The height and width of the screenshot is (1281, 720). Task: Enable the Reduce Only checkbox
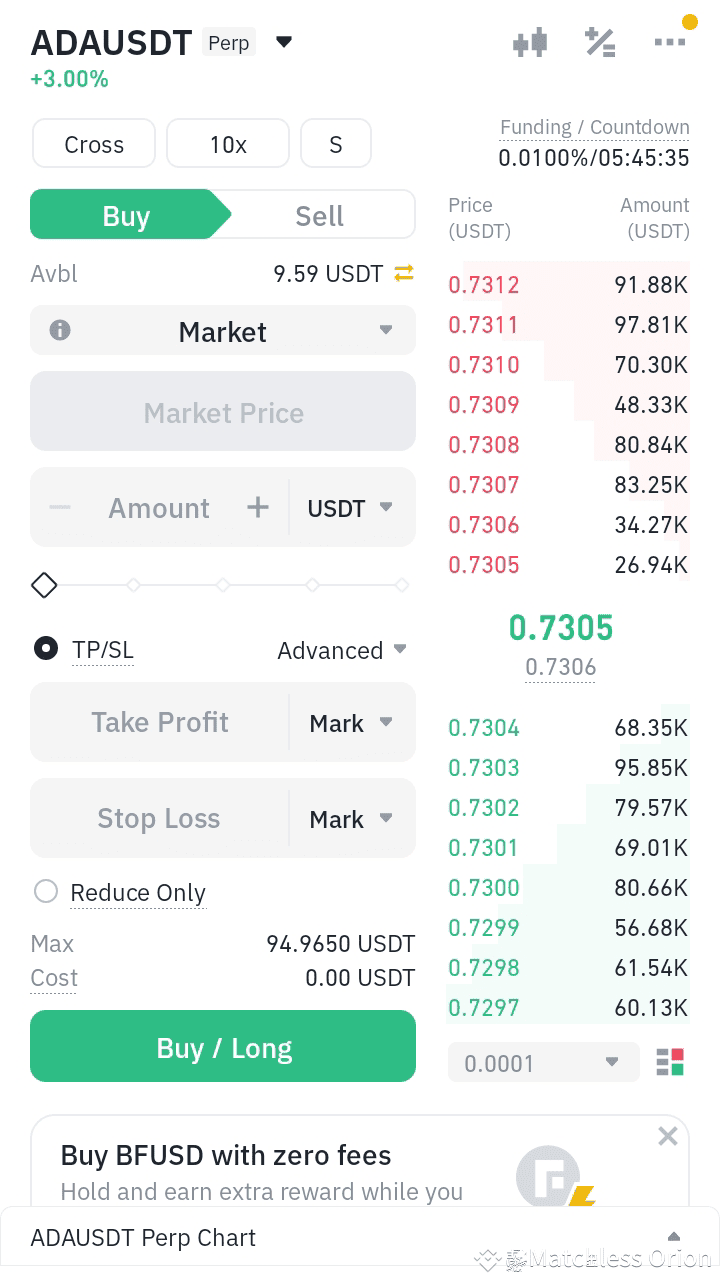point(45,891)
